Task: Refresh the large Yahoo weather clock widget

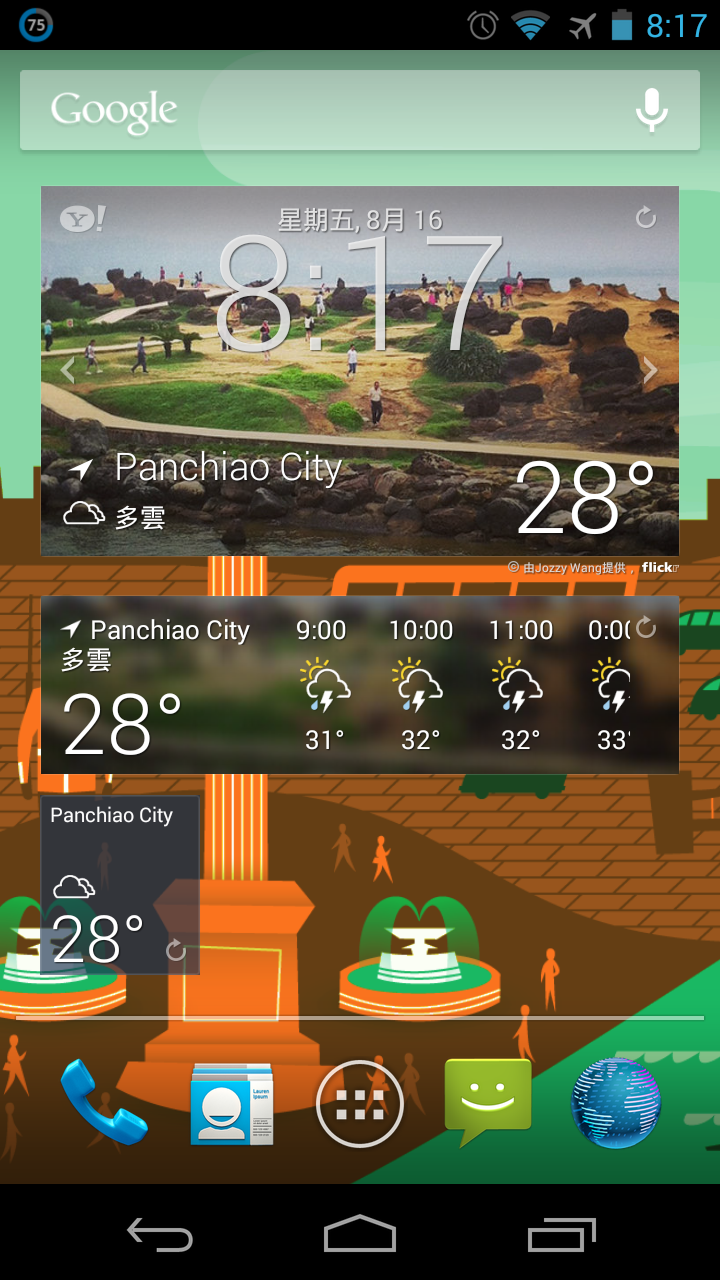Action: [646, 217]
